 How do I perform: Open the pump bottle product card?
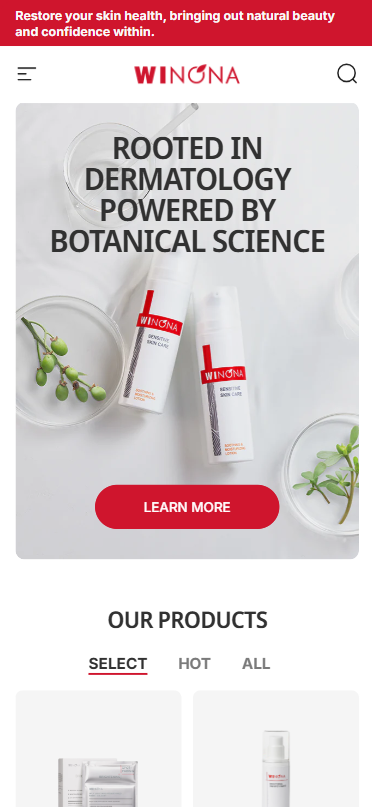click(276, 749)
